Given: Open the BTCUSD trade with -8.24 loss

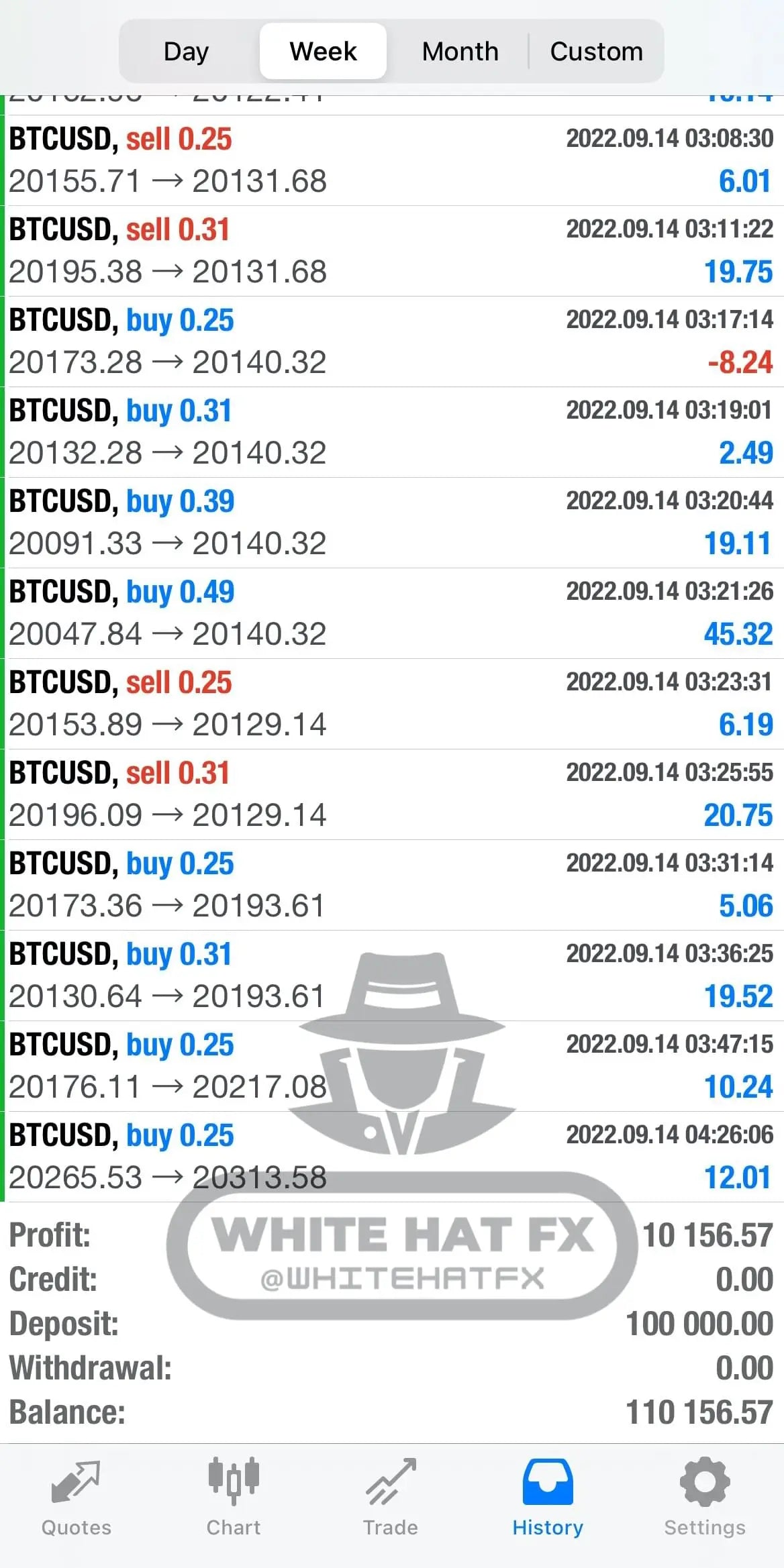Looking at the screenshot, I should click(392, 342).
